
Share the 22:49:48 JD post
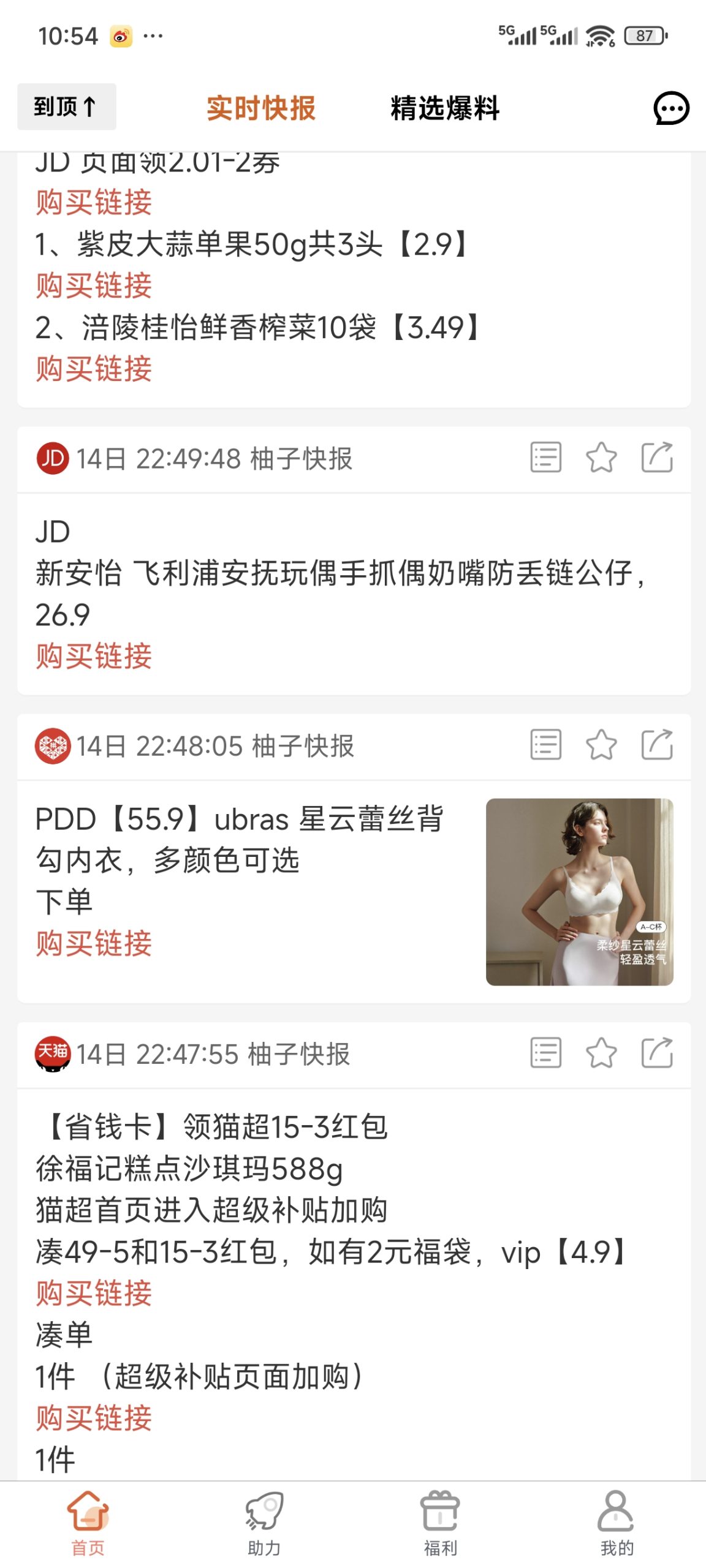point(657,458)
